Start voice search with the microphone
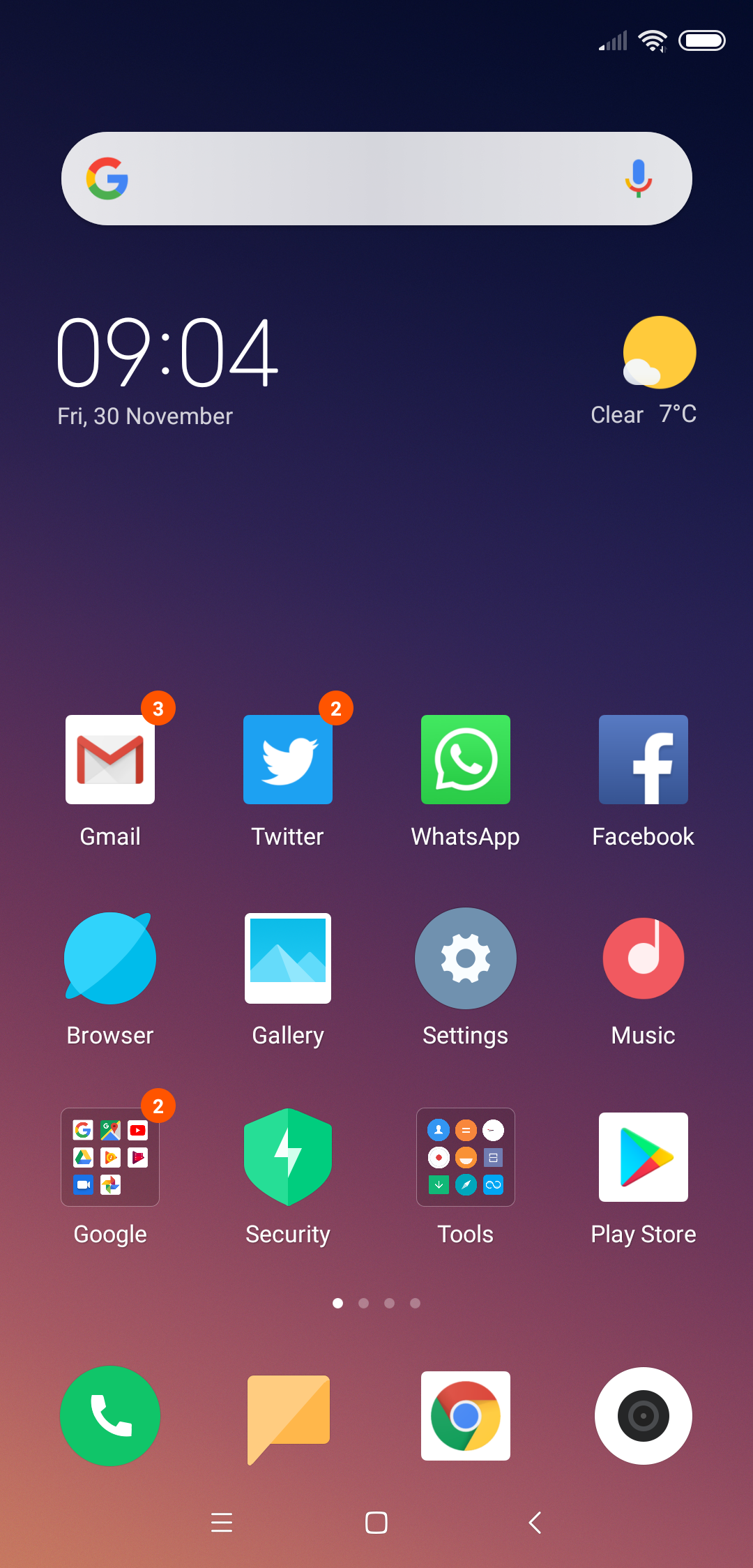The height and width of the screenshot is (1568, 753). (x=638, y=179)
